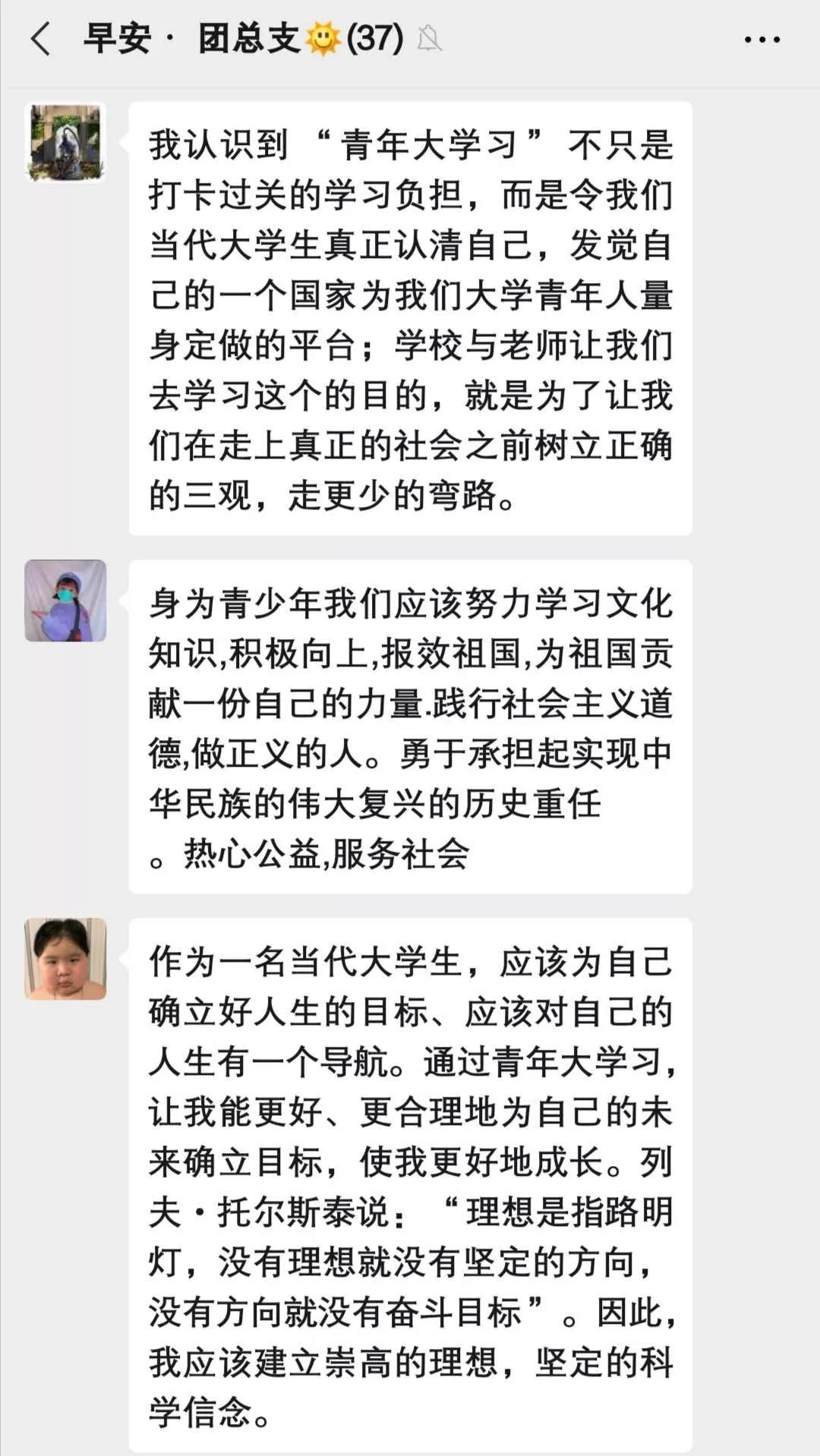Open the child-face avatar beside the 列夫·托尔斯泰 message
Image resolution: width=820 pixels, height=1456 pixels.
65,959
